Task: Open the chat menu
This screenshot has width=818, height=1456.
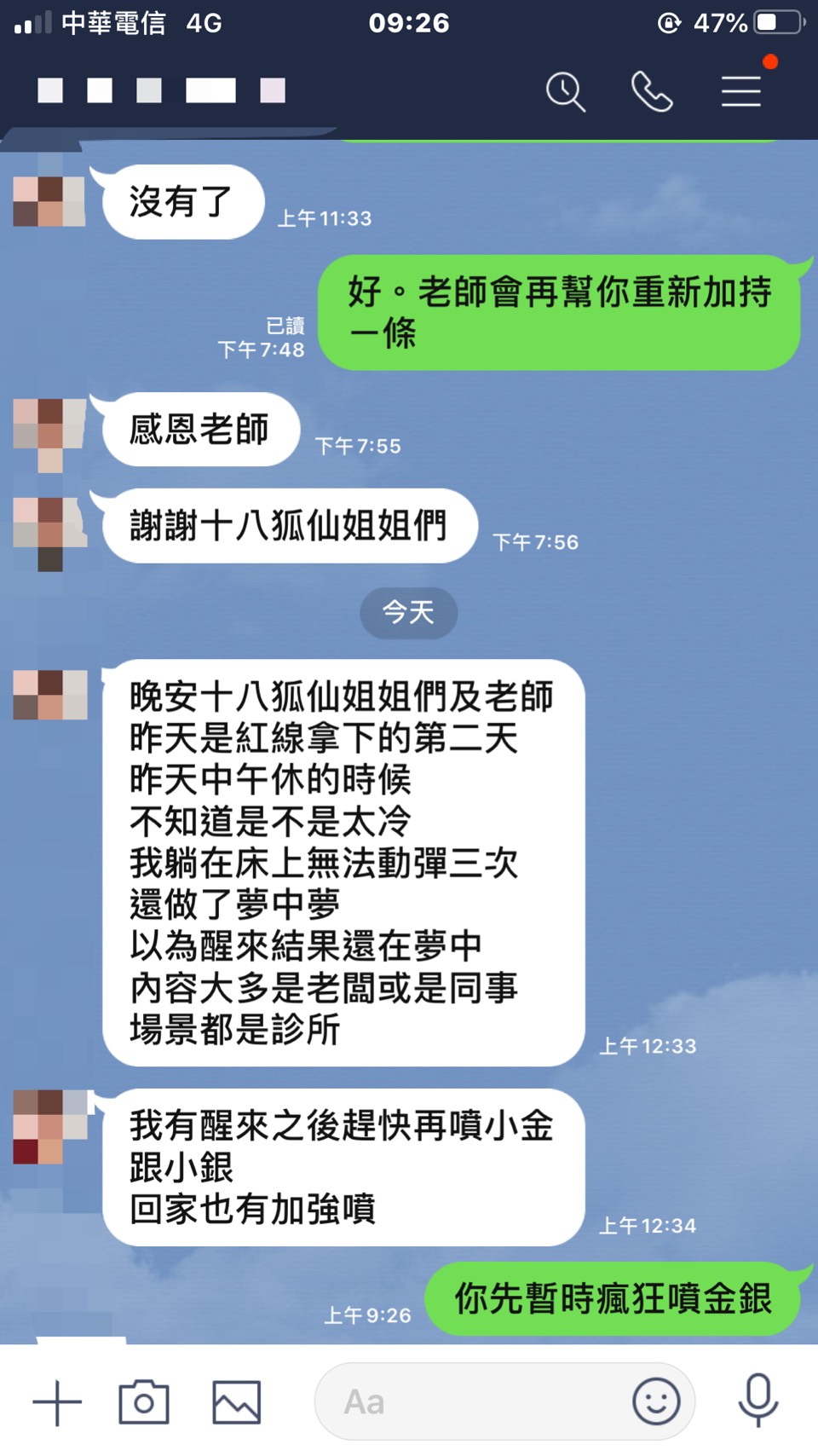Action: pyautogui.click(x=740, y=91)
